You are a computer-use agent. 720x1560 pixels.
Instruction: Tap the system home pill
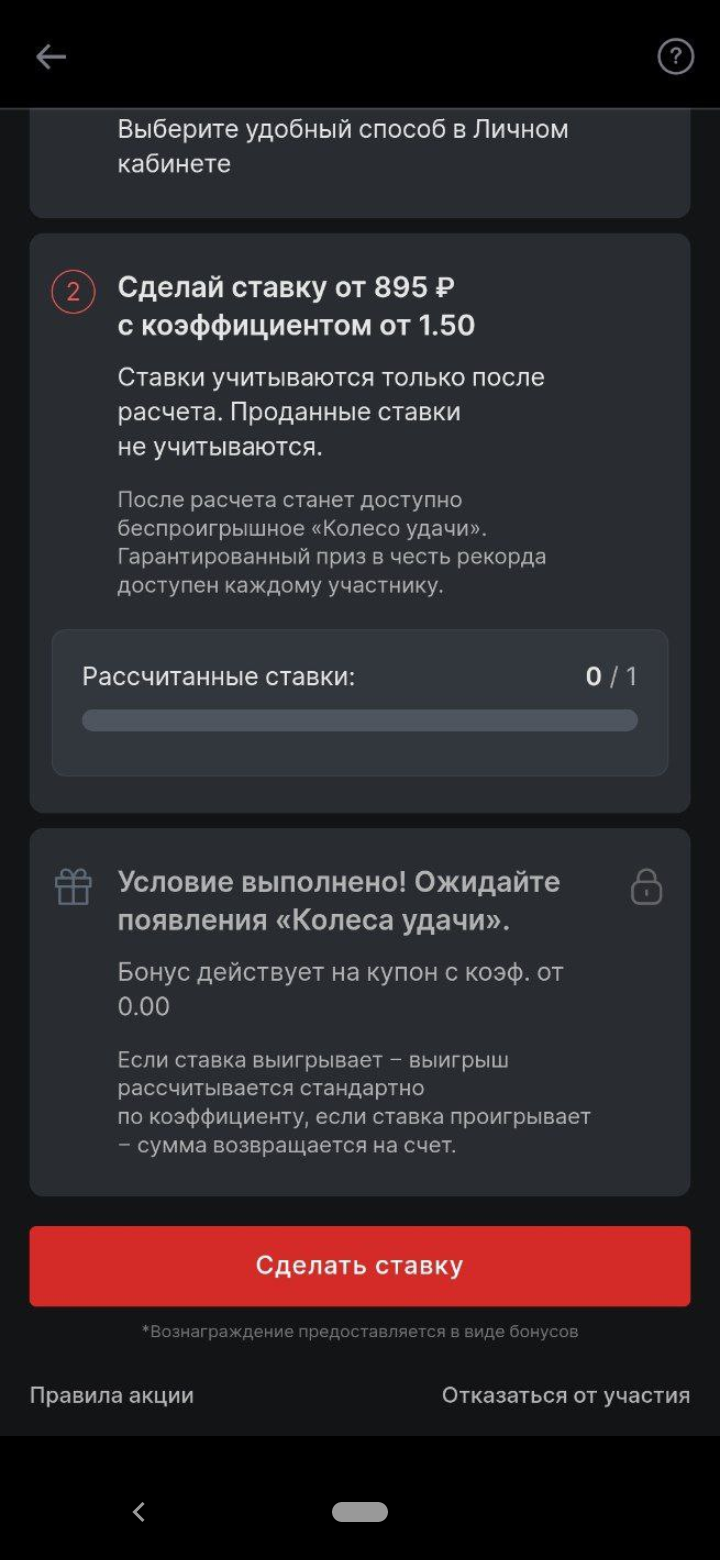[x=360, y=1512]
